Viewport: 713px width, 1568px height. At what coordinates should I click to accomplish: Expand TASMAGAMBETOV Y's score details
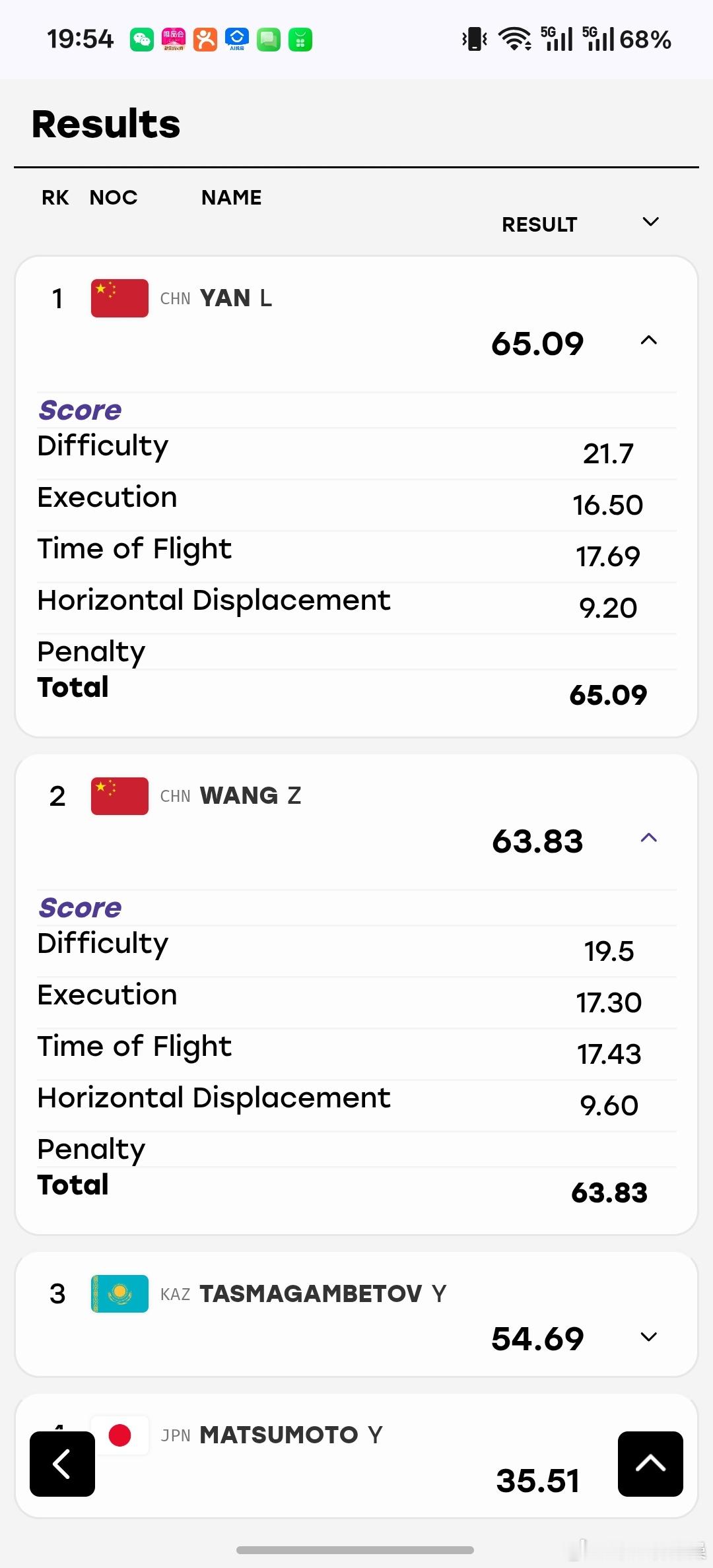click(649, 1337)
